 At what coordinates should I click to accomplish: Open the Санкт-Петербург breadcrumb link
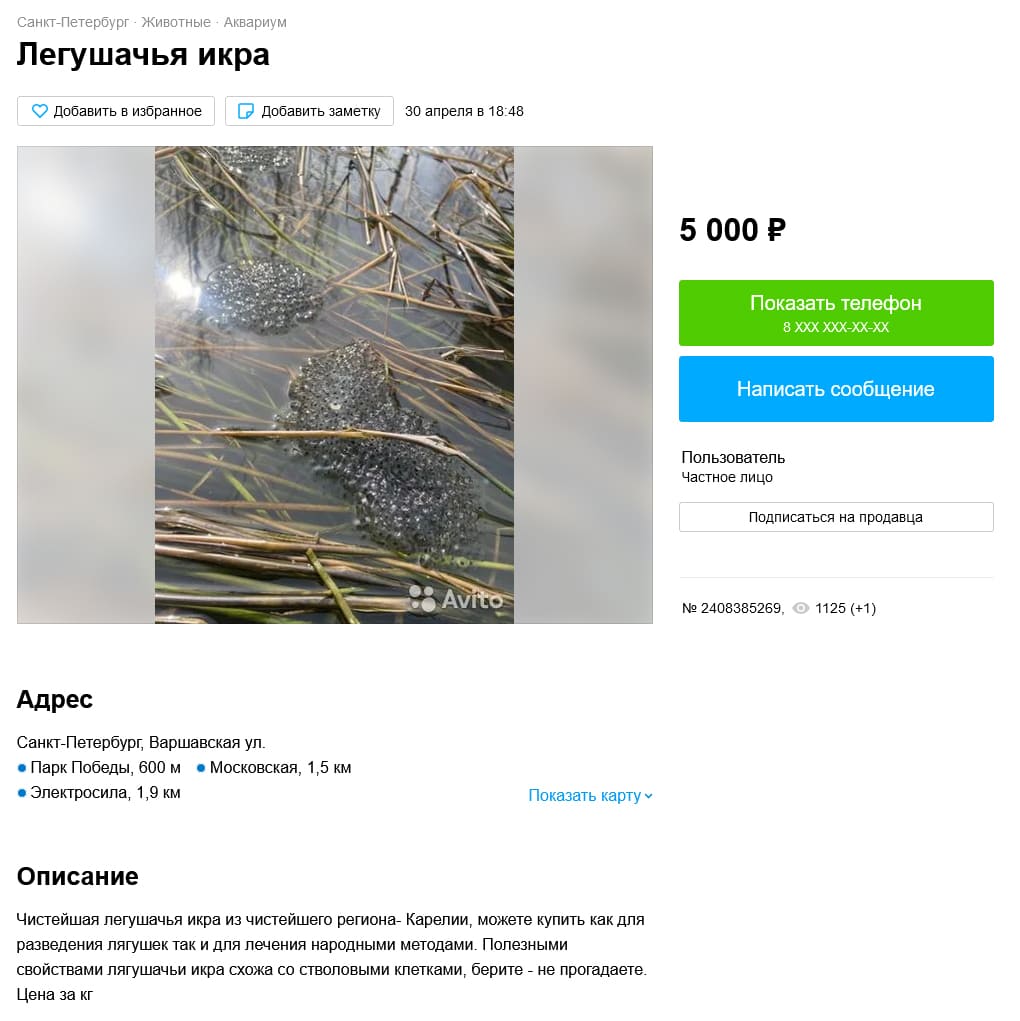(73, 22)
